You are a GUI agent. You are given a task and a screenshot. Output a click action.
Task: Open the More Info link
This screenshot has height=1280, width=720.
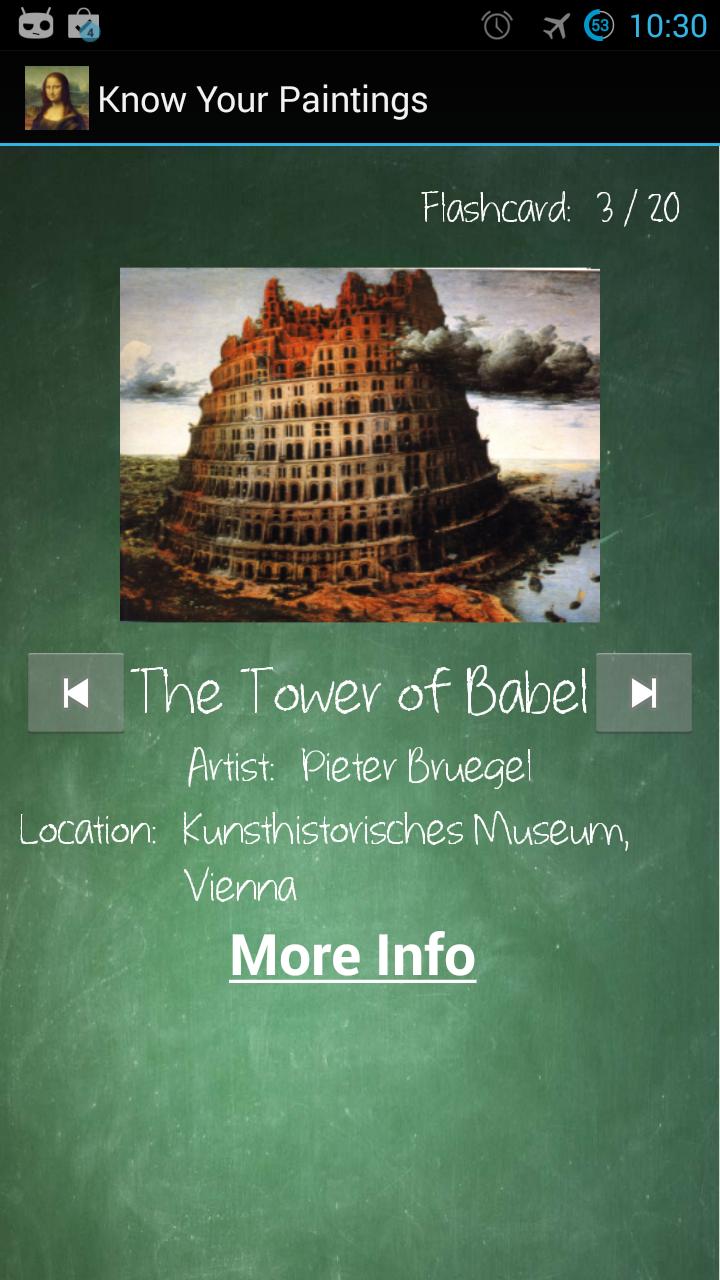[352, 955]
